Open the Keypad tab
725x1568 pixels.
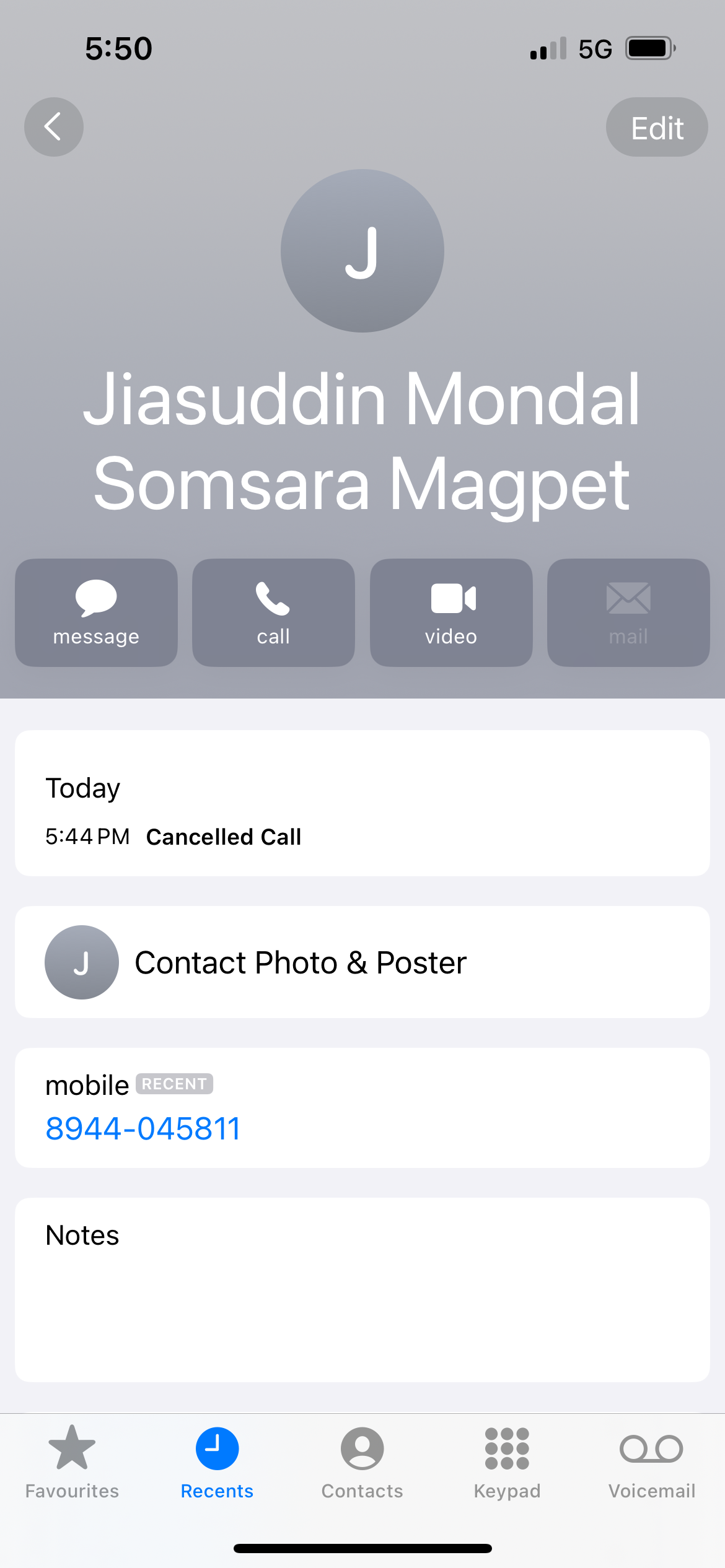pos(507,1463)
